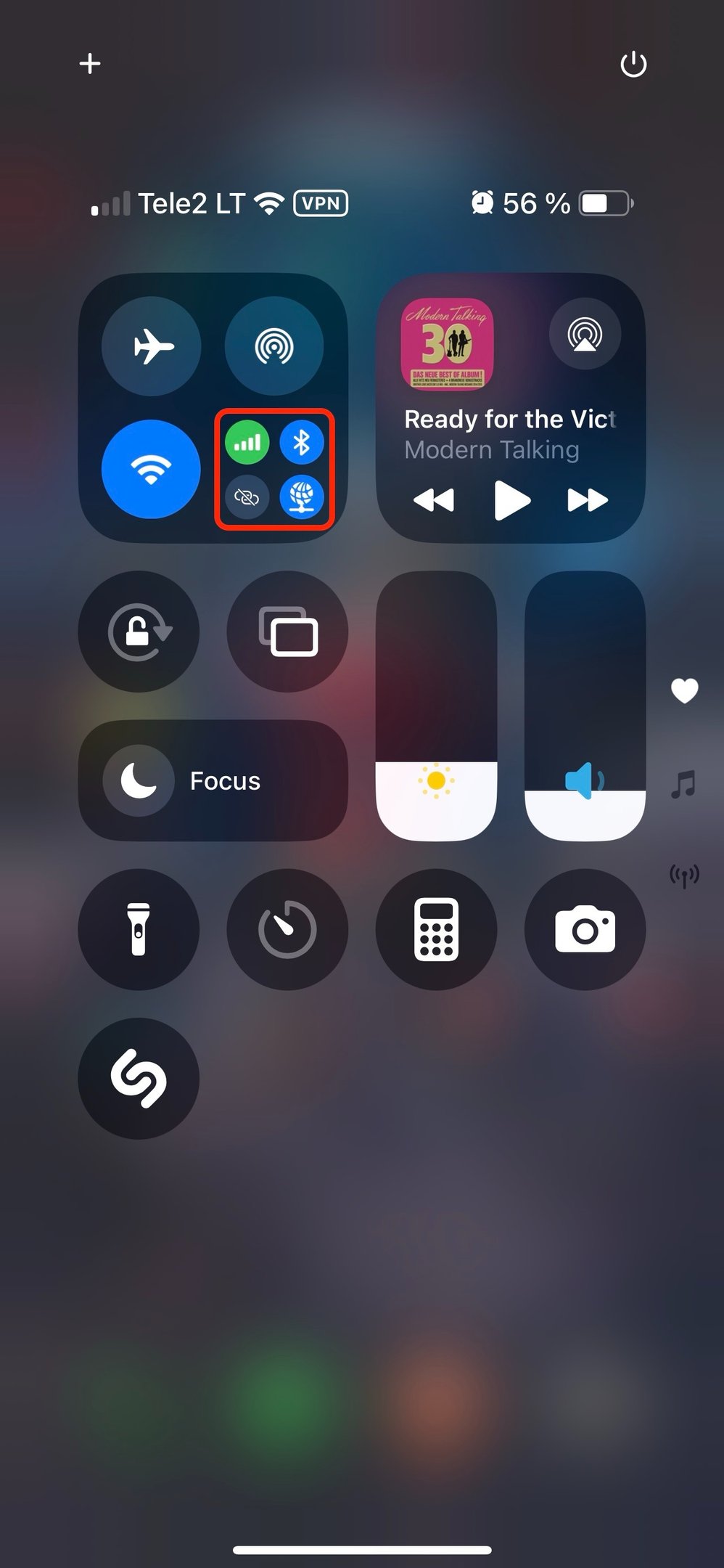
Task: Launch Shazam music recognition
Action: tap(139, 1078)
